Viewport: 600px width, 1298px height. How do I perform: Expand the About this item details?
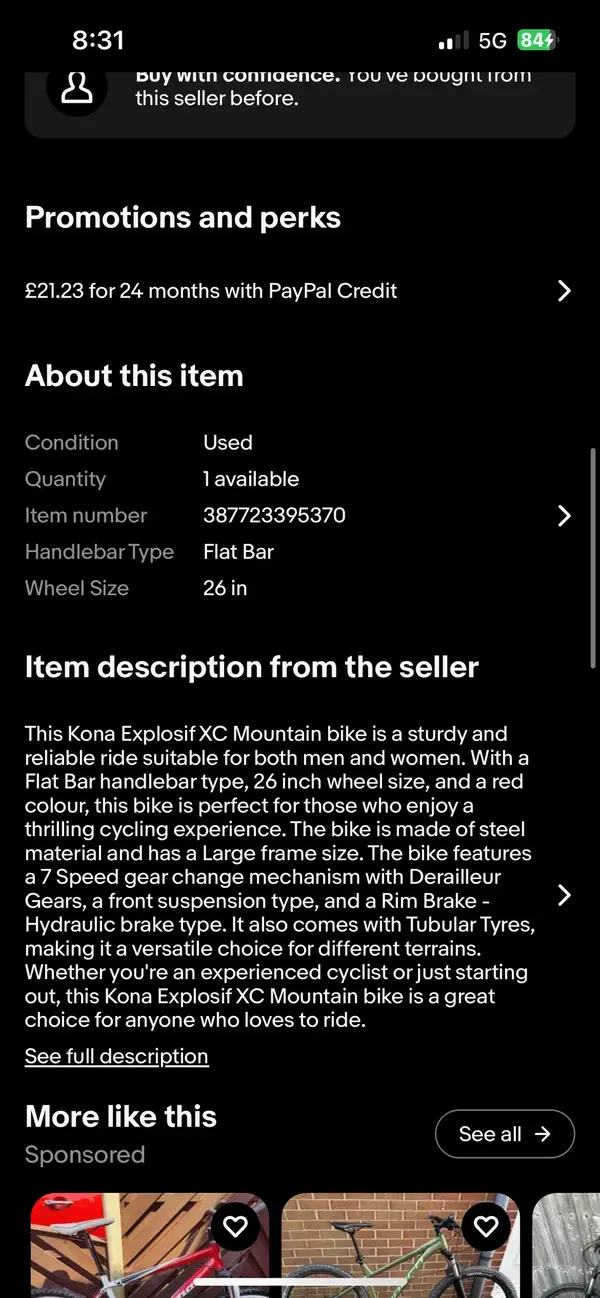pyautogui.click(x=564, y=516)
